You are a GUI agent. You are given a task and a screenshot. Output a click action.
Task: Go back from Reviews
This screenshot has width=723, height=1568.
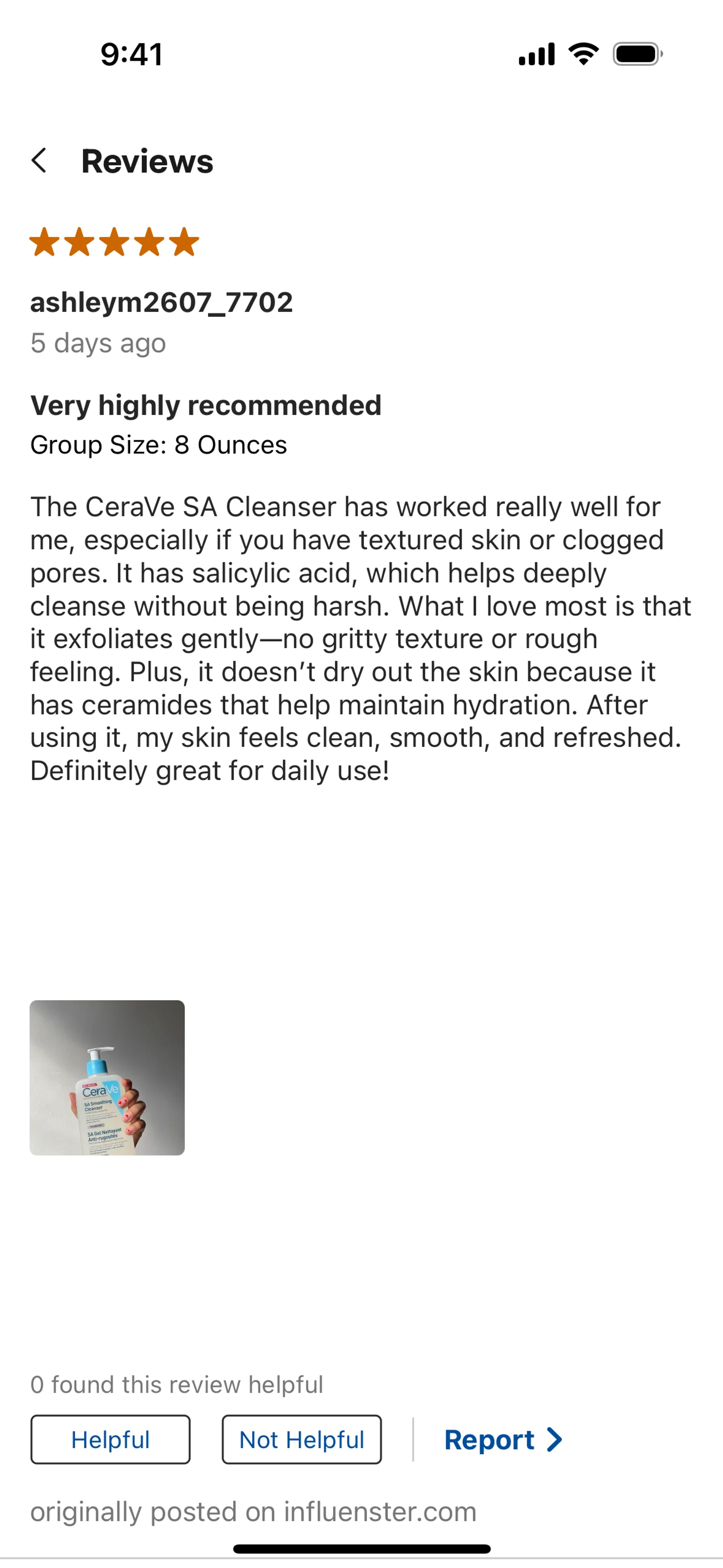click(x=39, y=161)
